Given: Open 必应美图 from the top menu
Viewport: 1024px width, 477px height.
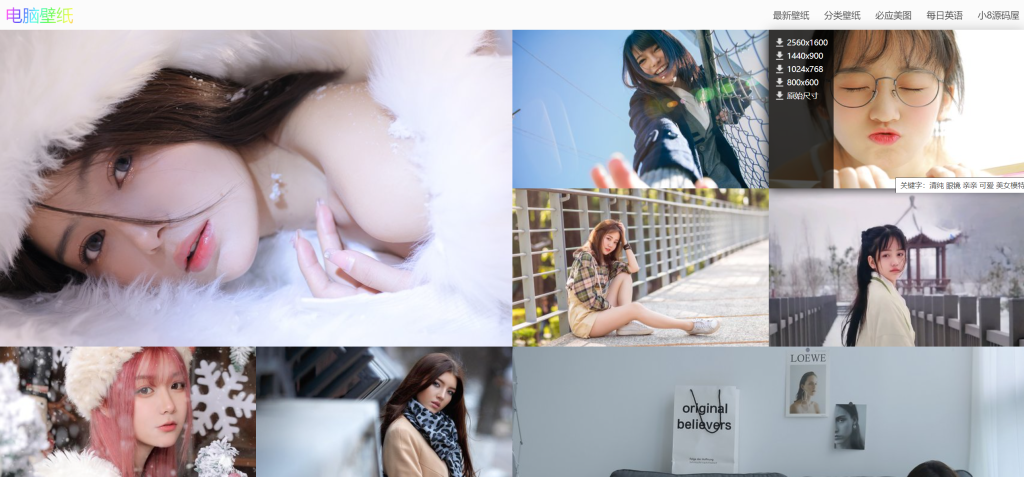Looking at the screenshot, I should [893, 15].
